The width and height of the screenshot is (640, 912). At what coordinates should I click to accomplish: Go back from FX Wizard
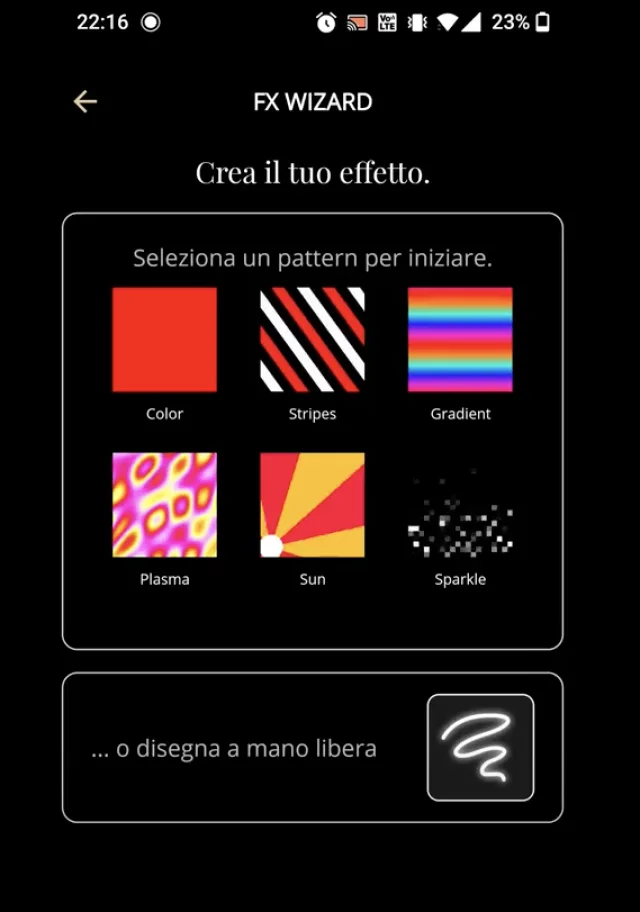tap(85, 102)
